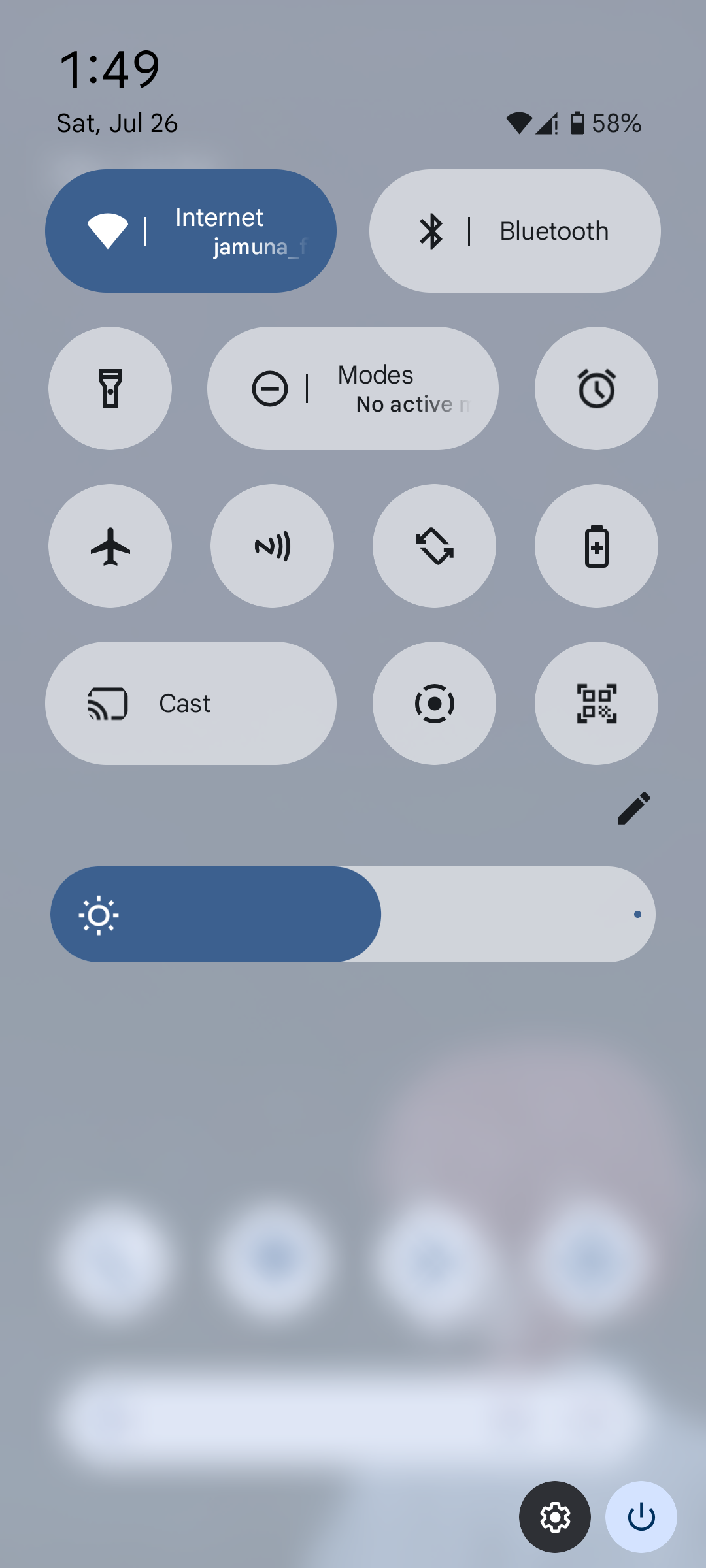Viewport: 706px width, 1568px height.
Task: Enable airplane mode
Action: pyautogui.click(x=110, y=546)
